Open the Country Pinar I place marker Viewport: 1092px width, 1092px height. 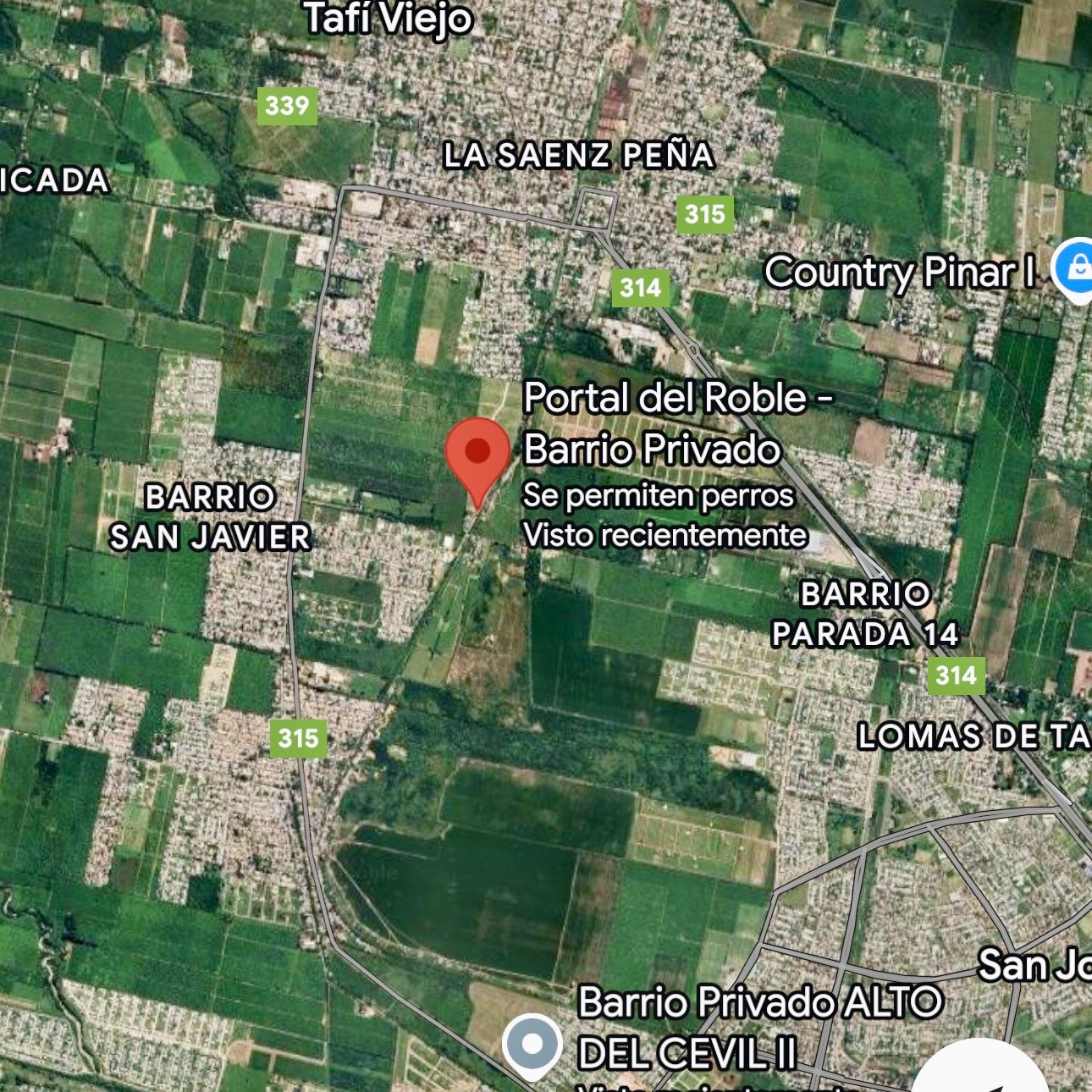pyautogui.click(x=1075, y=268)
